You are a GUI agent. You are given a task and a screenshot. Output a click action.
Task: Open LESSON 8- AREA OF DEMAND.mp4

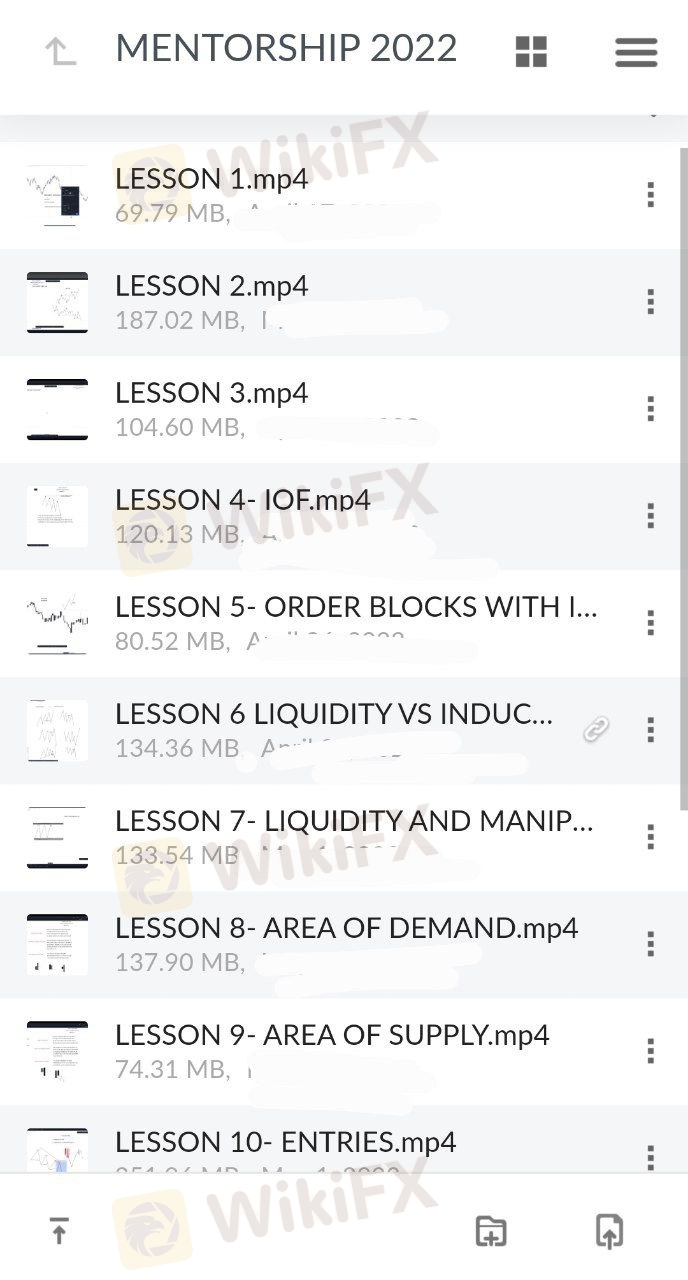[346, 928]
